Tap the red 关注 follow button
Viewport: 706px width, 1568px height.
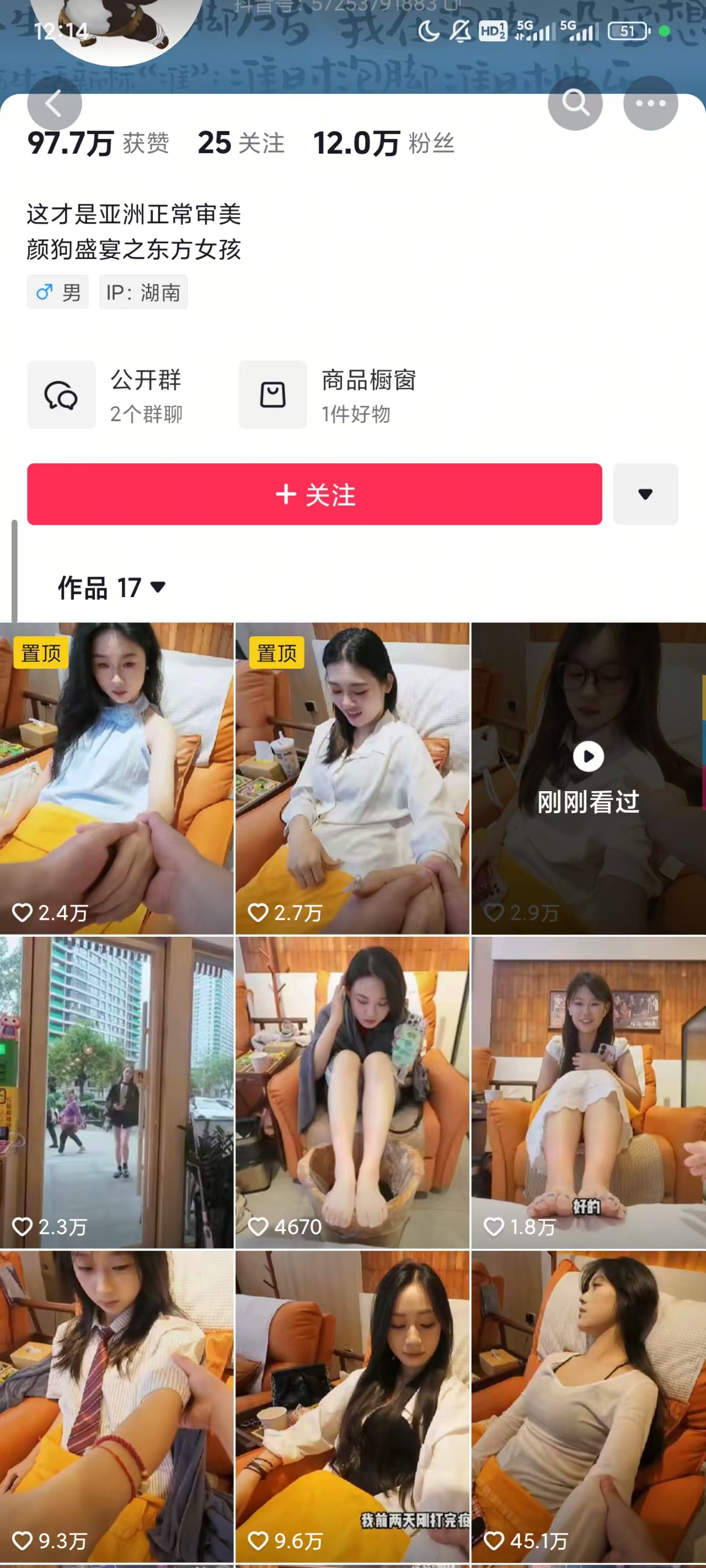coord(314,493)
